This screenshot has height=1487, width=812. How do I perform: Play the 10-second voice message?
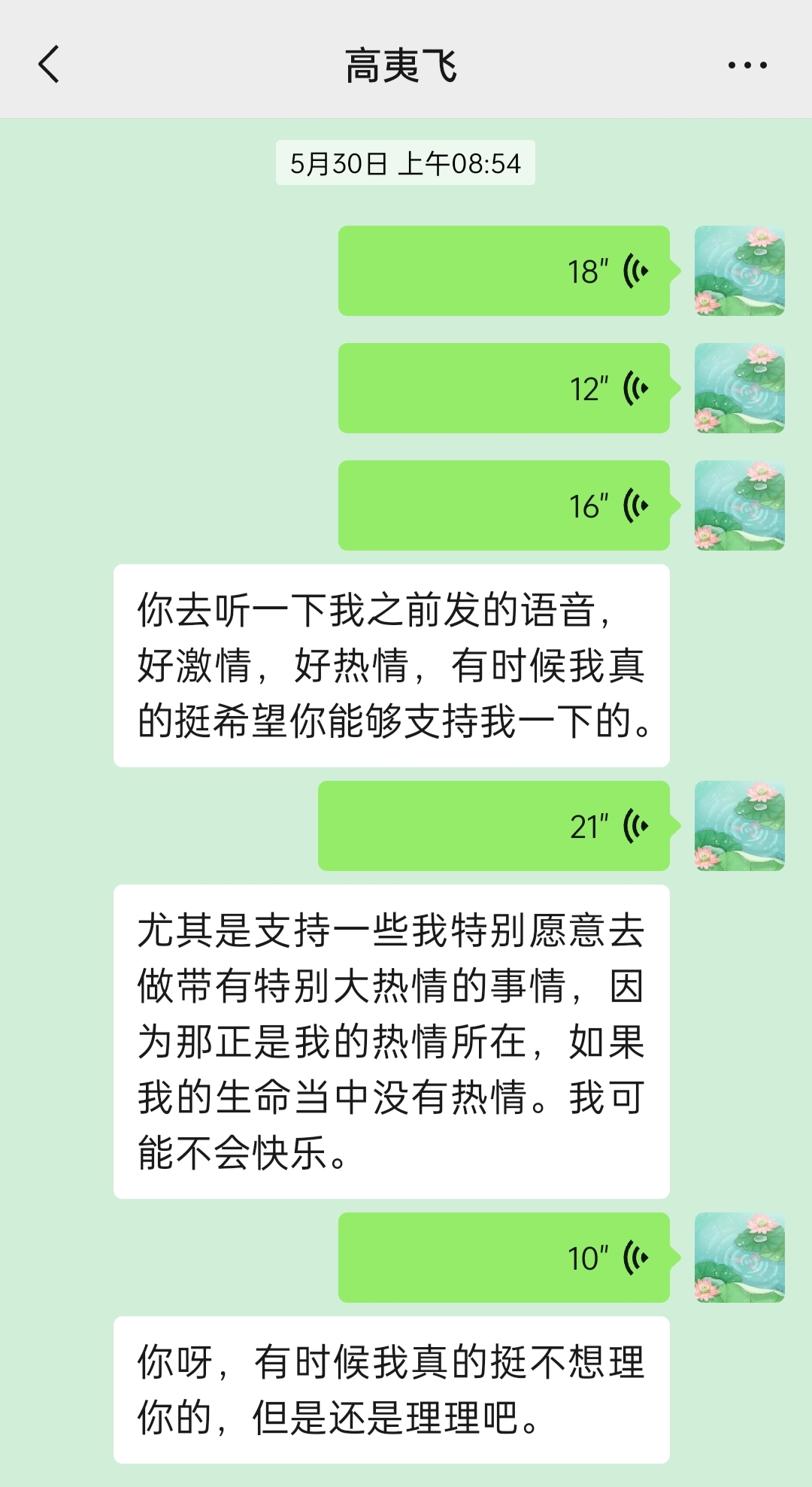pos(504,1258)
